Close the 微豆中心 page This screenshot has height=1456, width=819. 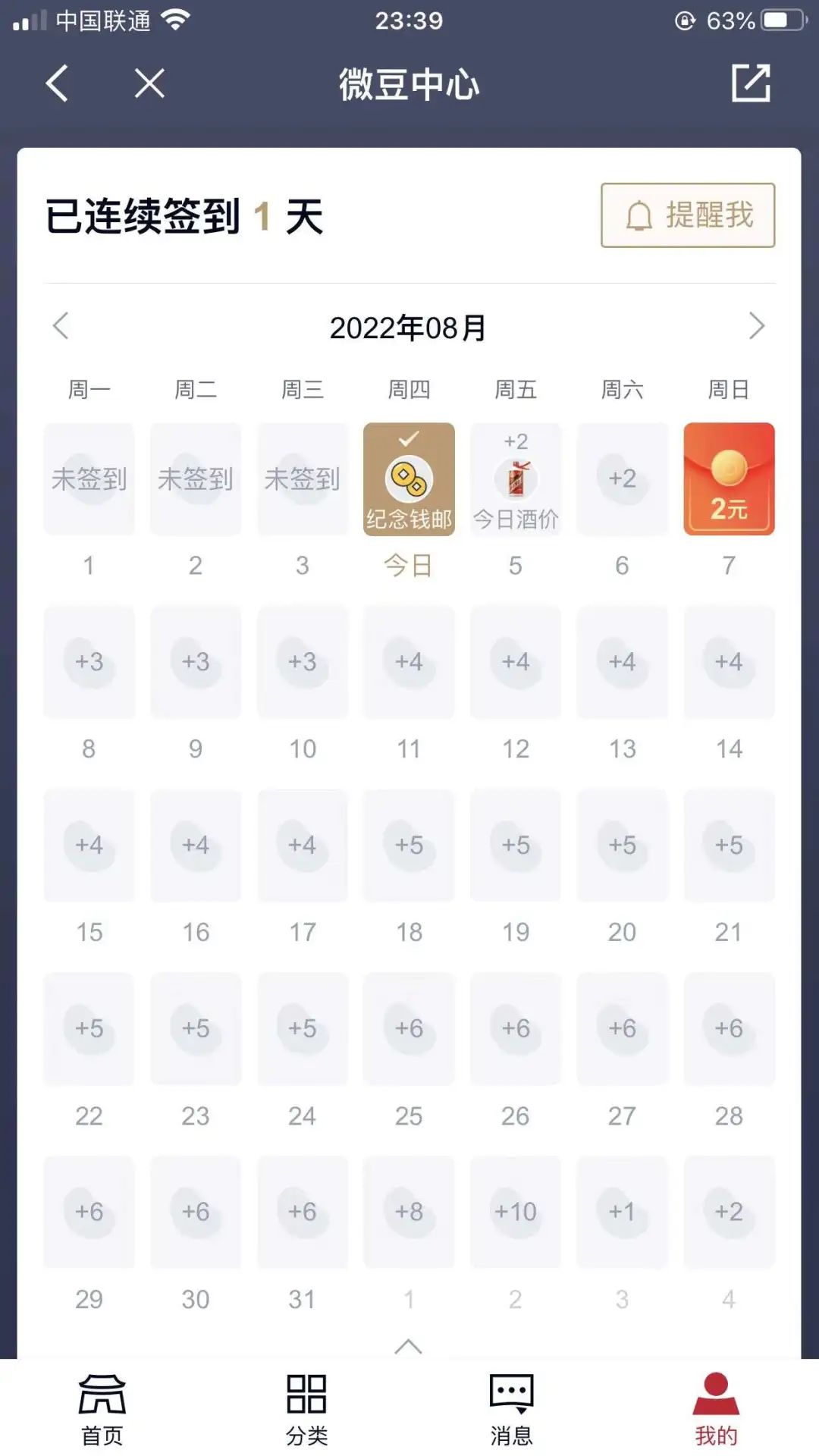pyautogui.click(x=149, y=83)
